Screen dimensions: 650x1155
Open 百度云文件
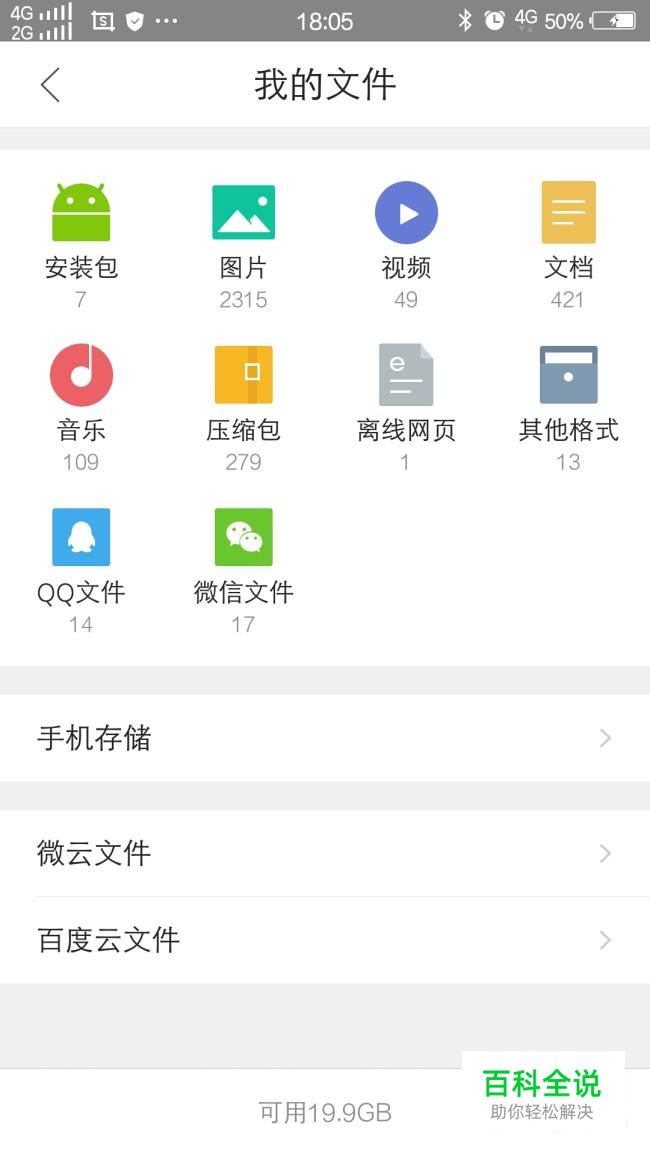[325, 940]
